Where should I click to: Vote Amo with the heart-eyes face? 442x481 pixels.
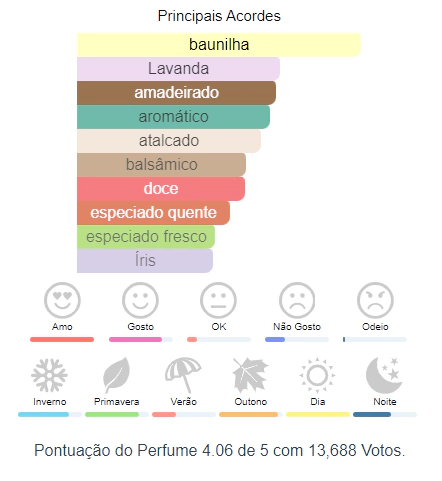(x=62, y=300)
